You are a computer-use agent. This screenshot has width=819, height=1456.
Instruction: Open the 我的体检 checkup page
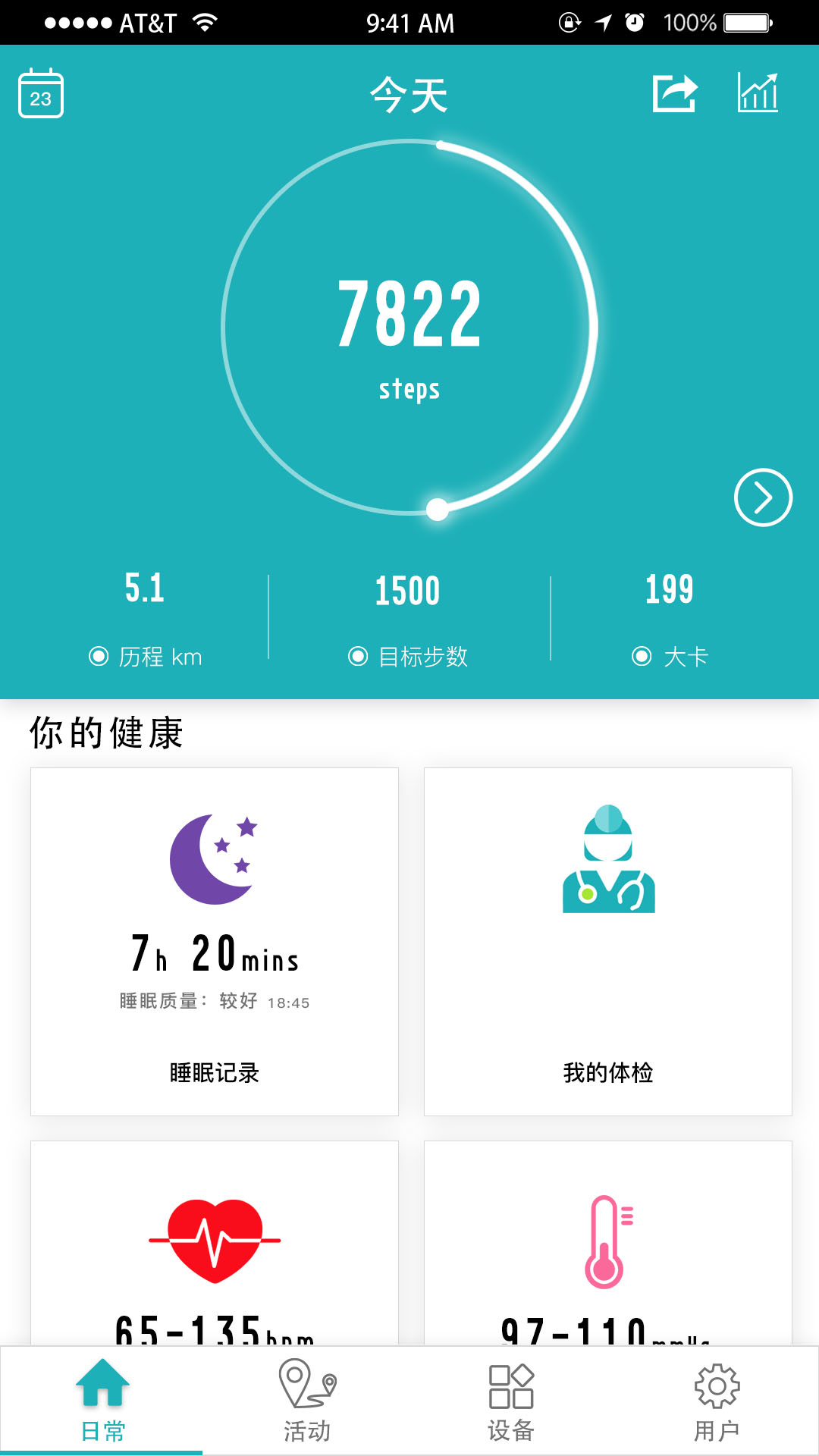[x=608, y=1072]
